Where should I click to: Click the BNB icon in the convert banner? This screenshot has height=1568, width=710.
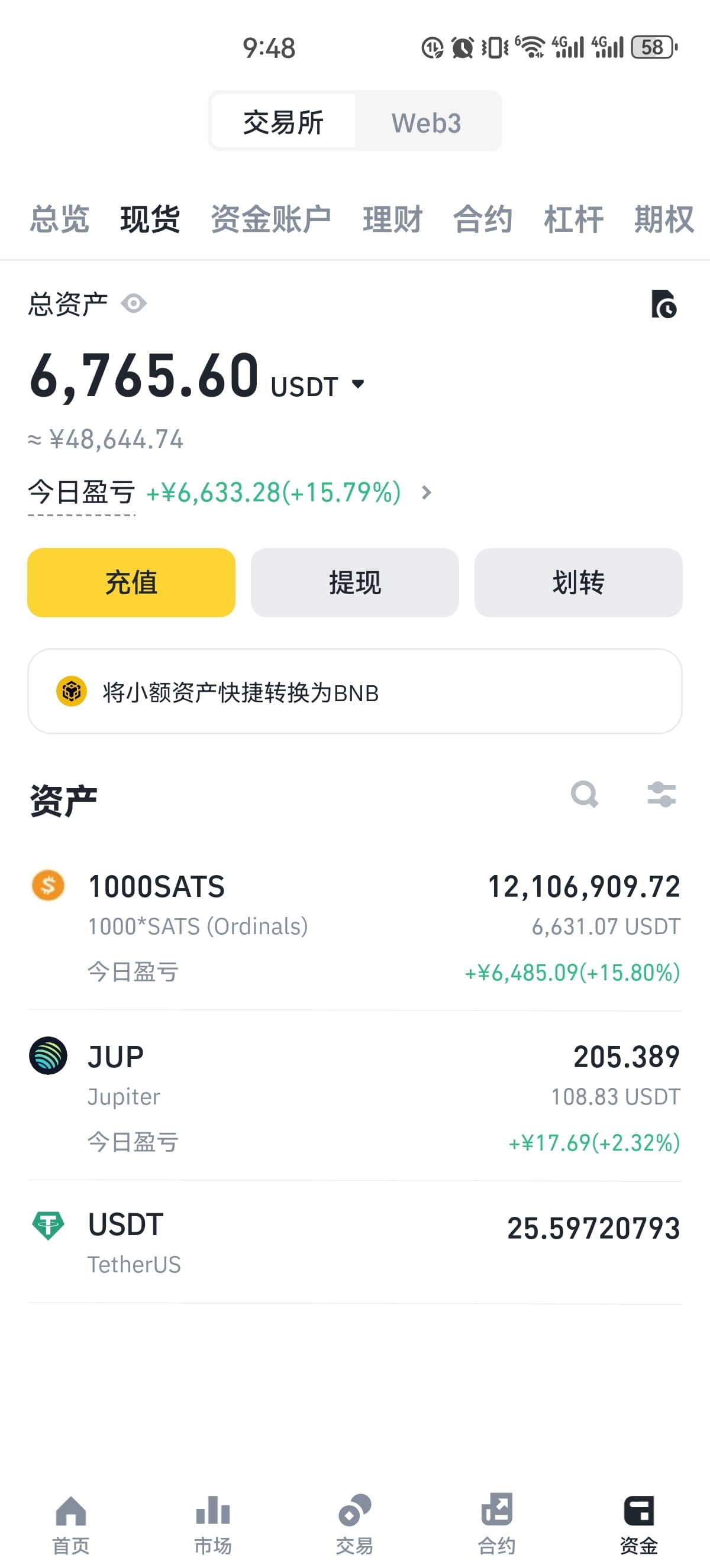tap(71, 692)
